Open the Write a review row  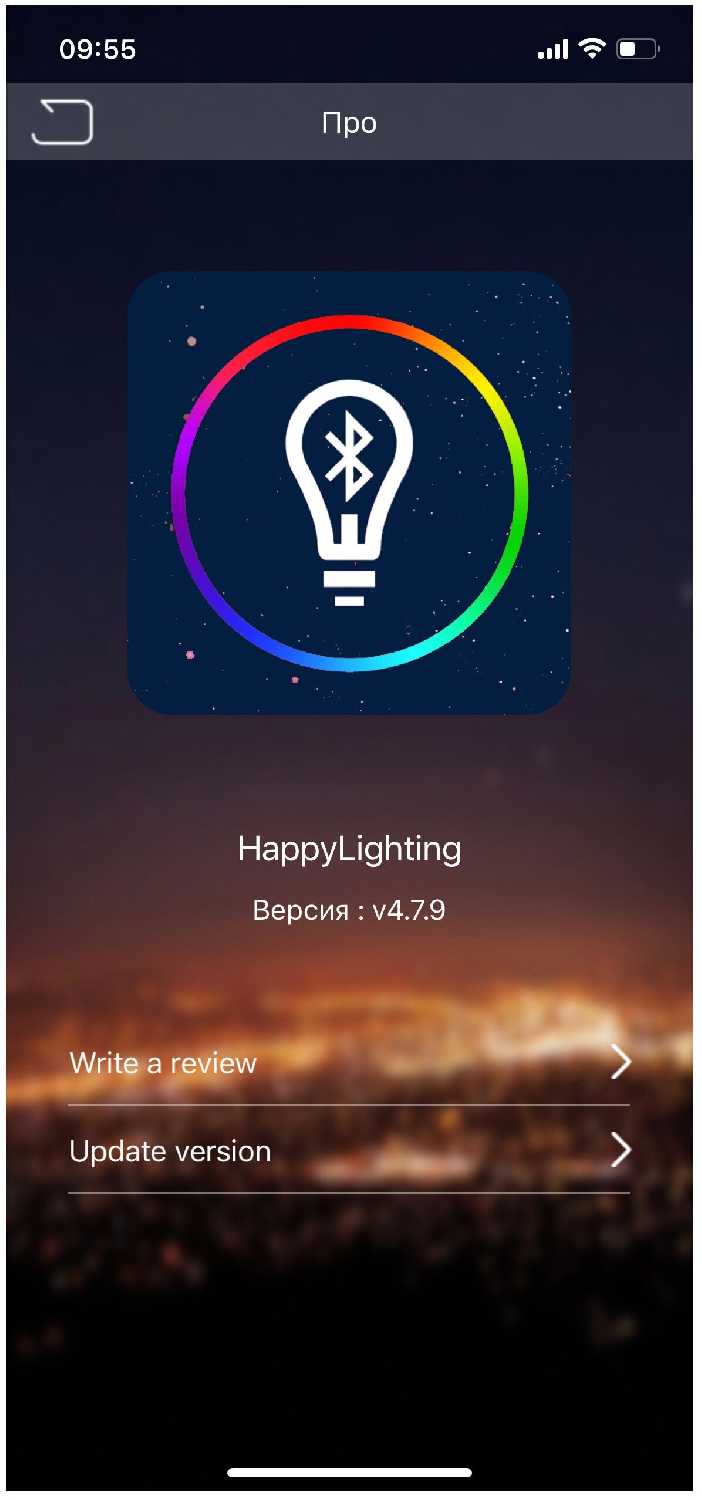tap(348, 1062)
